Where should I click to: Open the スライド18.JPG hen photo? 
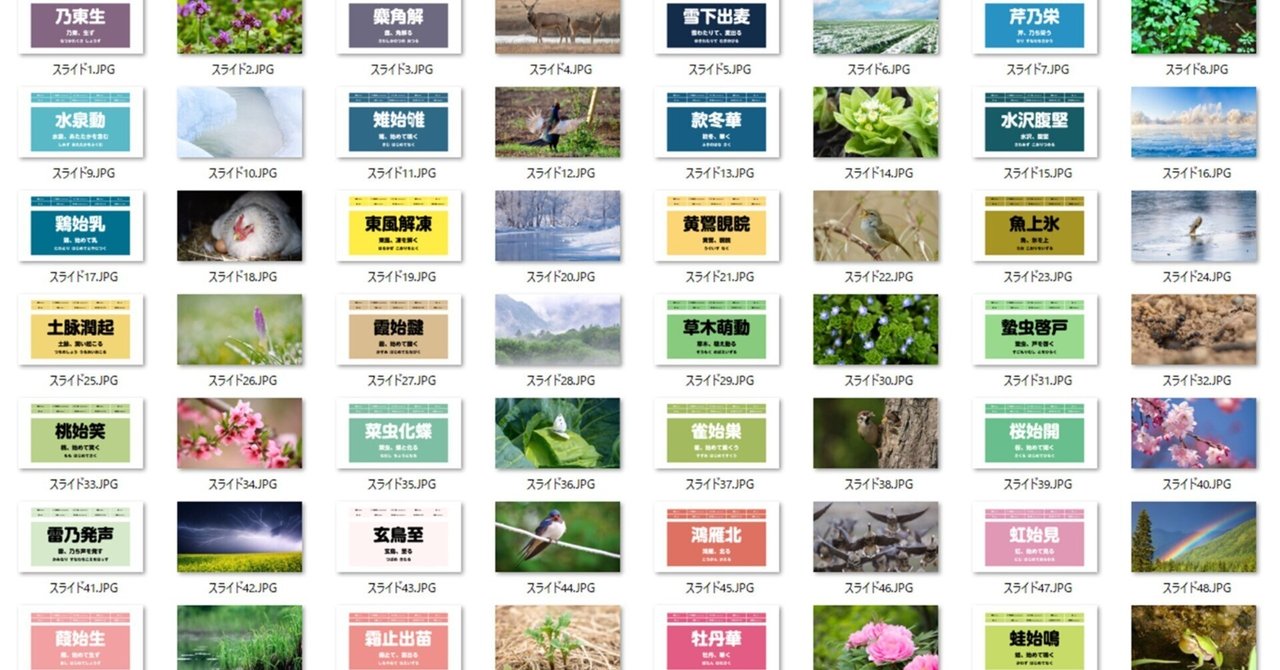tap(240, 226)
